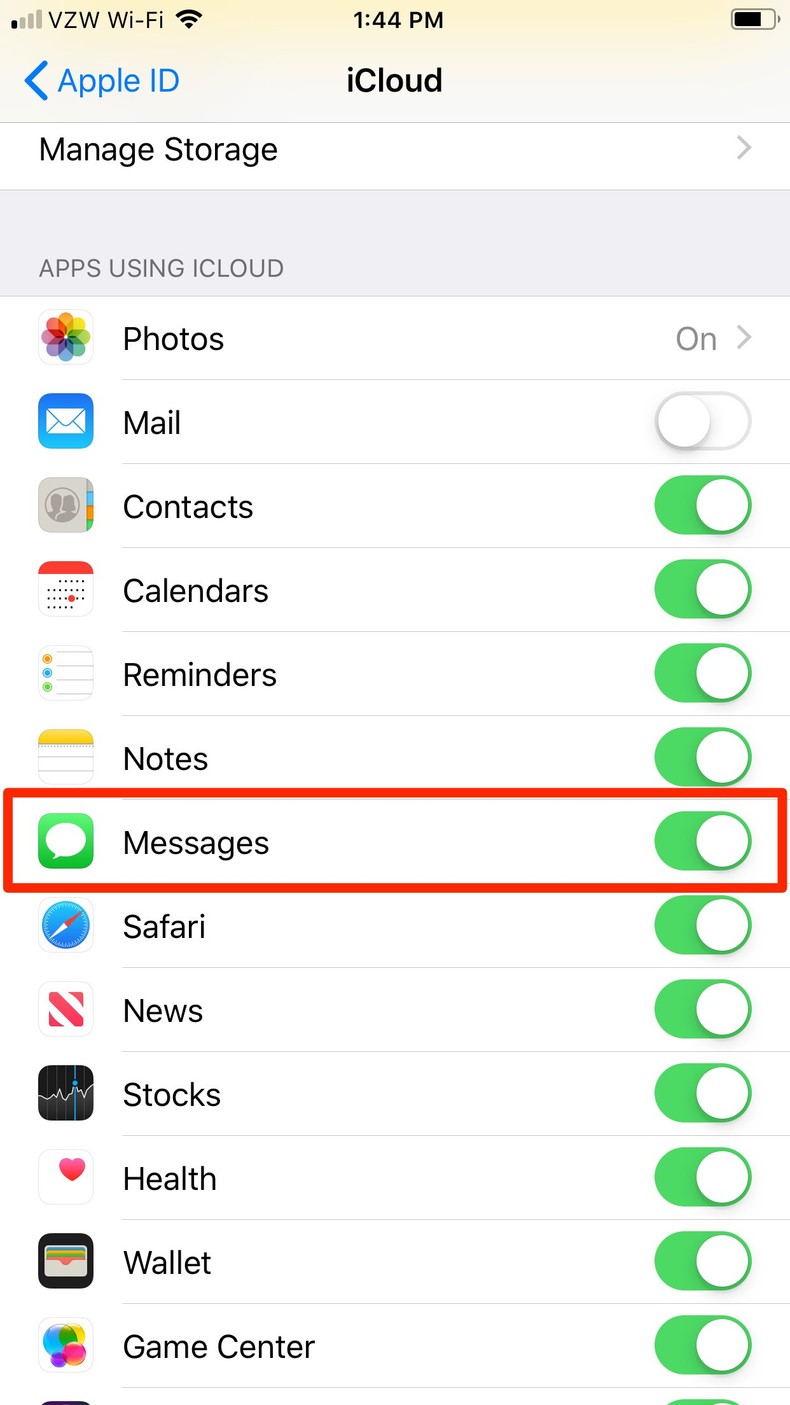The image size is (790, 1405).
Task: Toggle off Game Center
Action: 702,1347
